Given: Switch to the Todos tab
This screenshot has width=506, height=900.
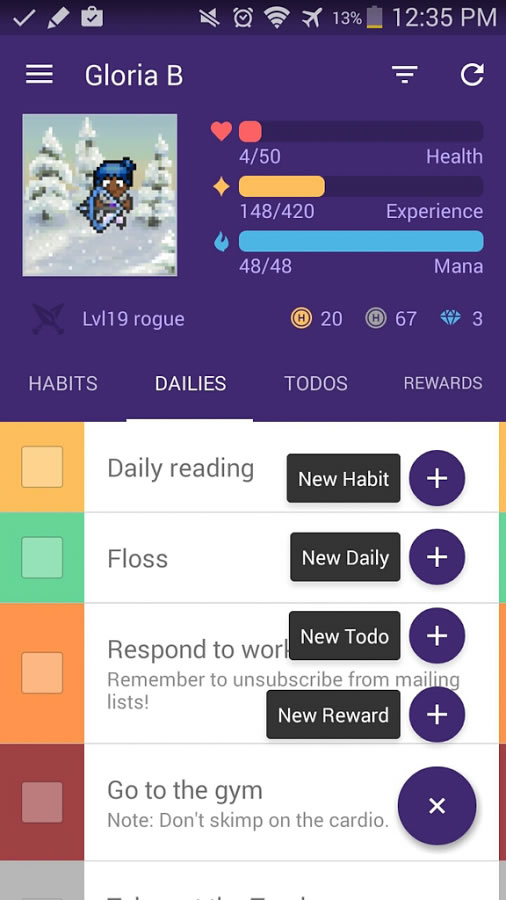Looking at the screenshot, I should (316, 383).
